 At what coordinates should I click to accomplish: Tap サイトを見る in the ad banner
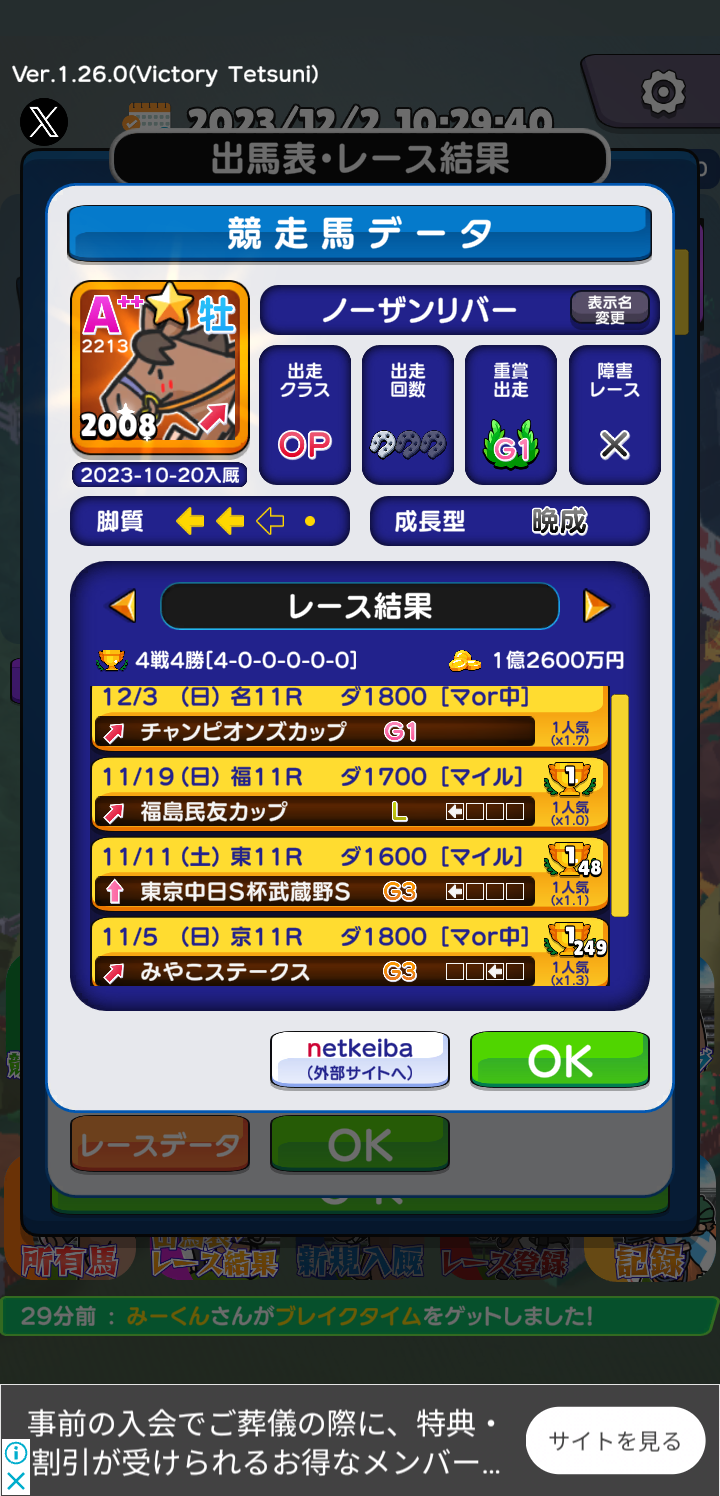click(x=615, y=1441)
